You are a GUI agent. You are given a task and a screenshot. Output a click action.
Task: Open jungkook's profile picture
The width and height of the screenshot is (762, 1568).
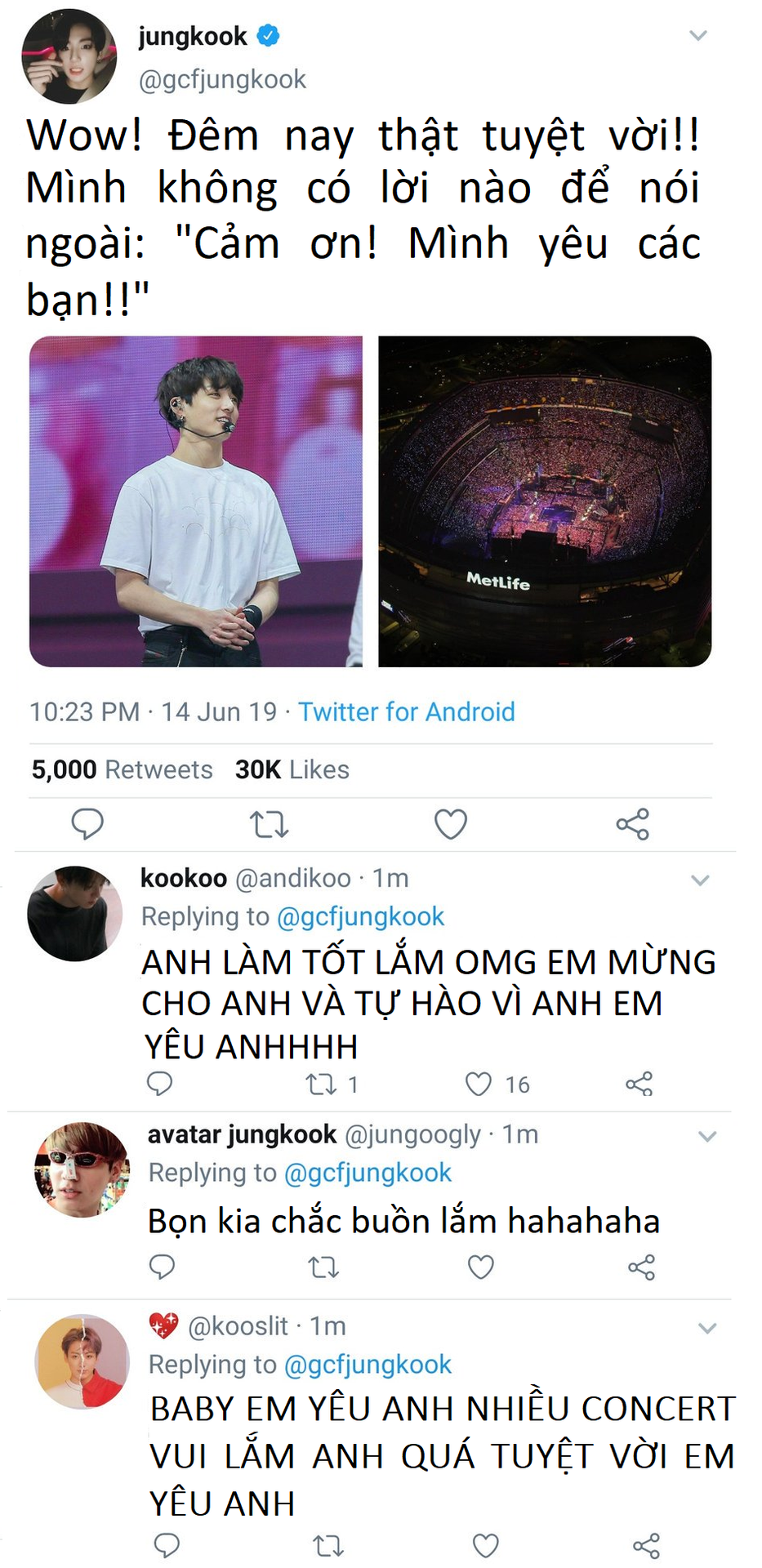pos(69,56)
